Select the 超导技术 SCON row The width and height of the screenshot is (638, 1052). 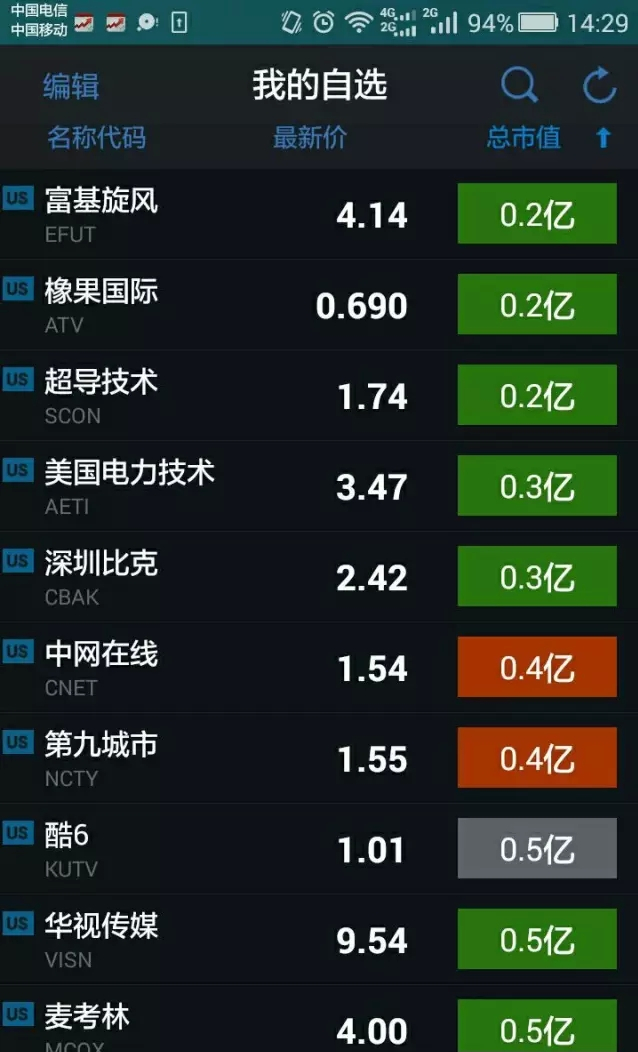319,396
